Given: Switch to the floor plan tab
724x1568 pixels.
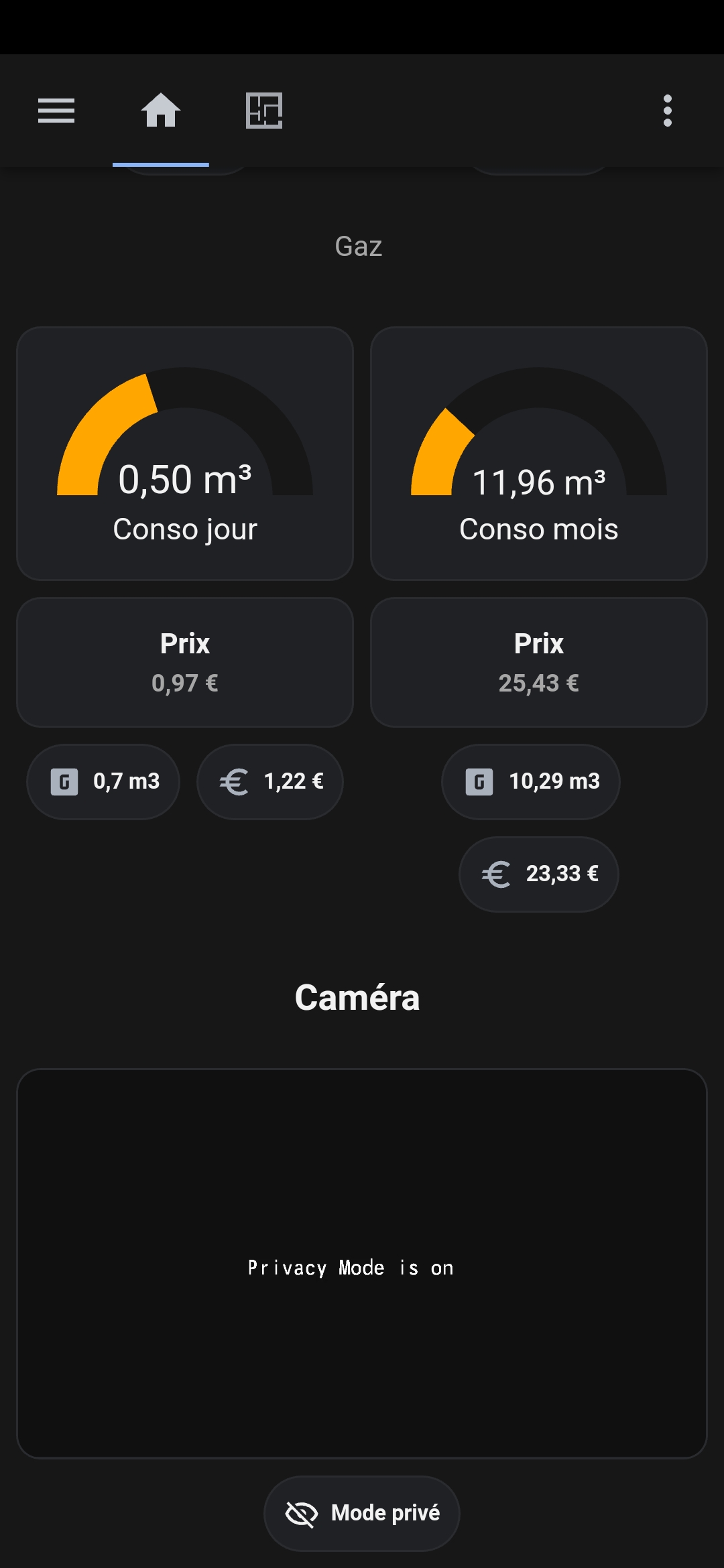Looking at the screenshot, I should click(264, 111).
